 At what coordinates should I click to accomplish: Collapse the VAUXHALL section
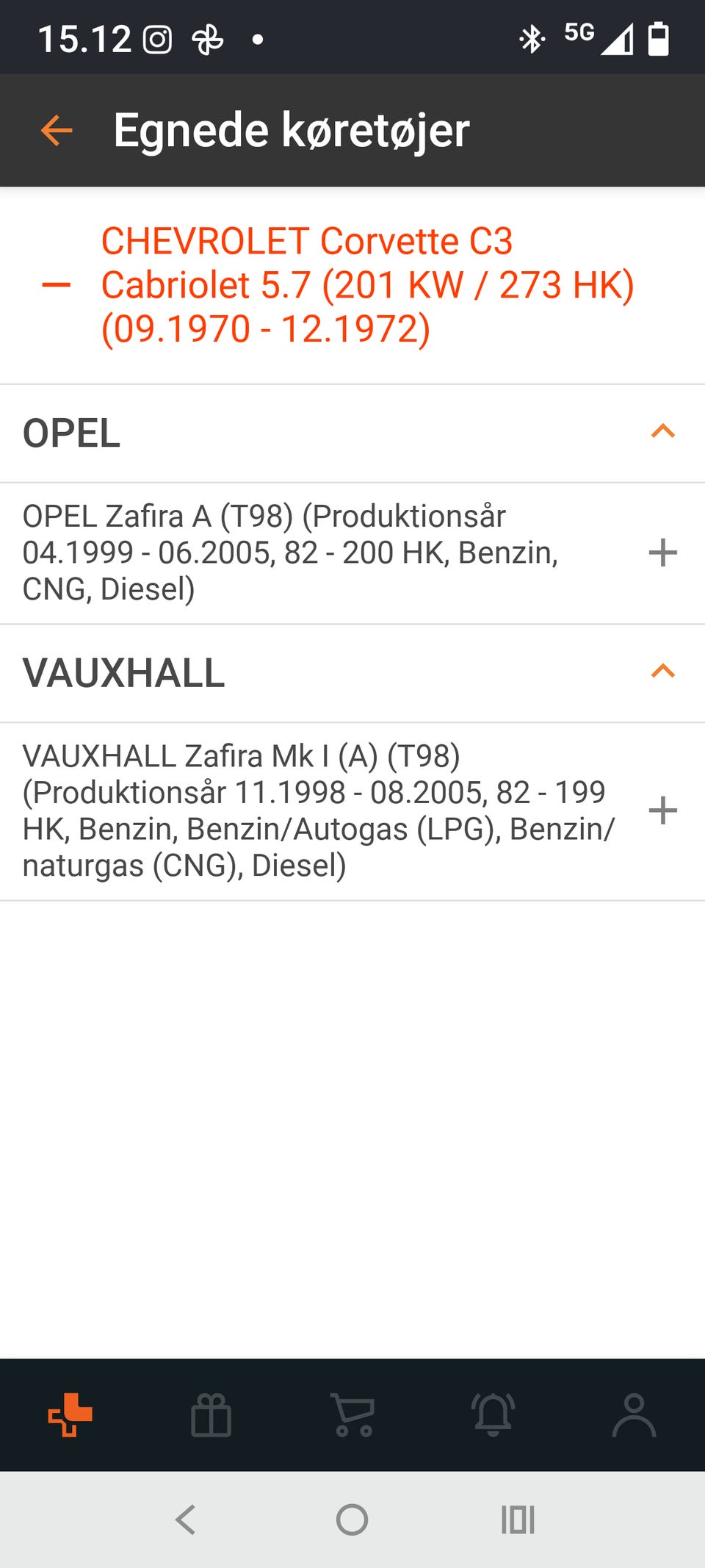[663, 671]
